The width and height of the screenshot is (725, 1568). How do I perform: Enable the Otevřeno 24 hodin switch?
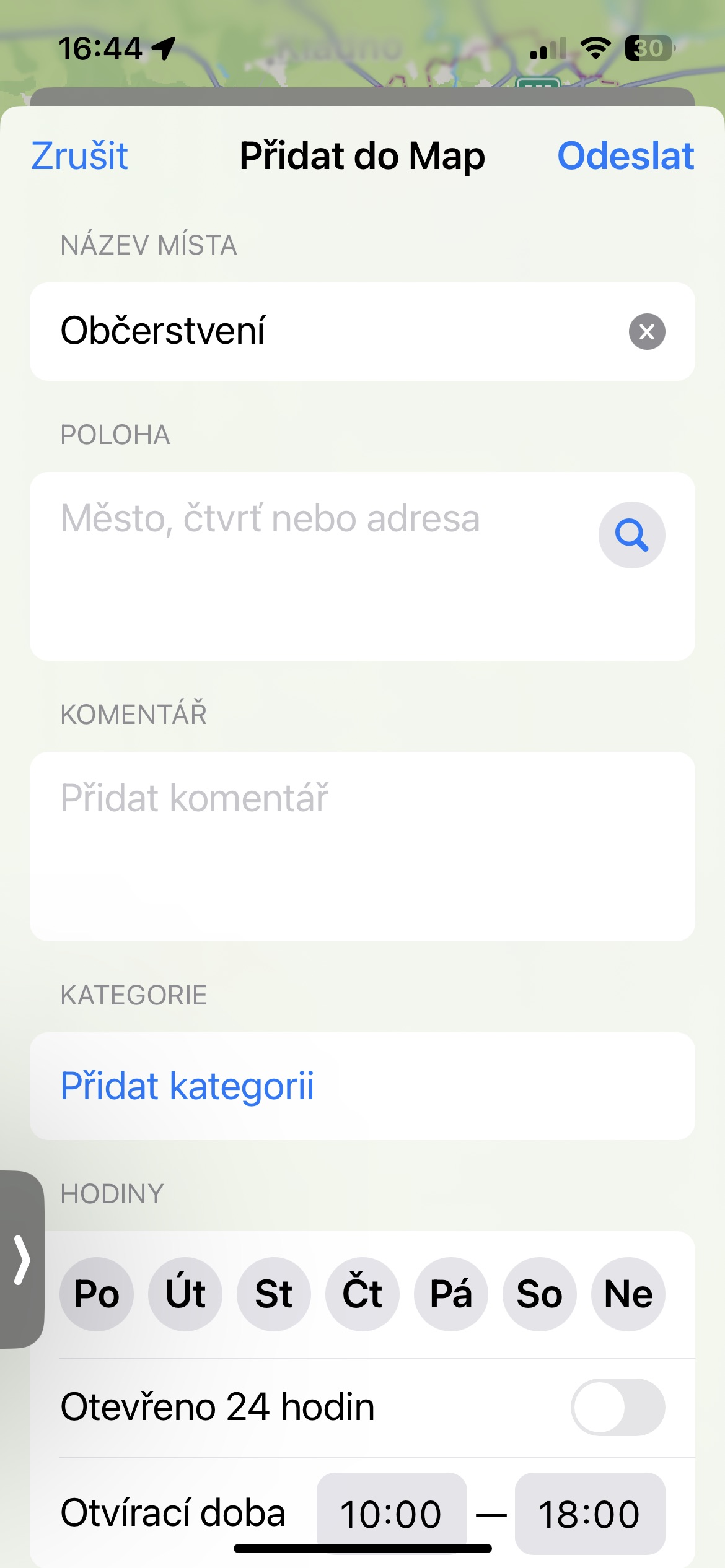pos(617,1407)
